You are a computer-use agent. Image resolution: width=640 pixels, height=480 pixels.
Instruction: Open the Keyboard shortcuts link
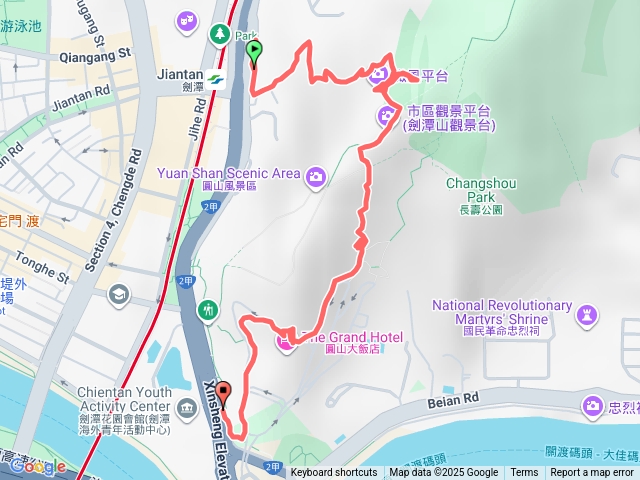pos(334,473)
